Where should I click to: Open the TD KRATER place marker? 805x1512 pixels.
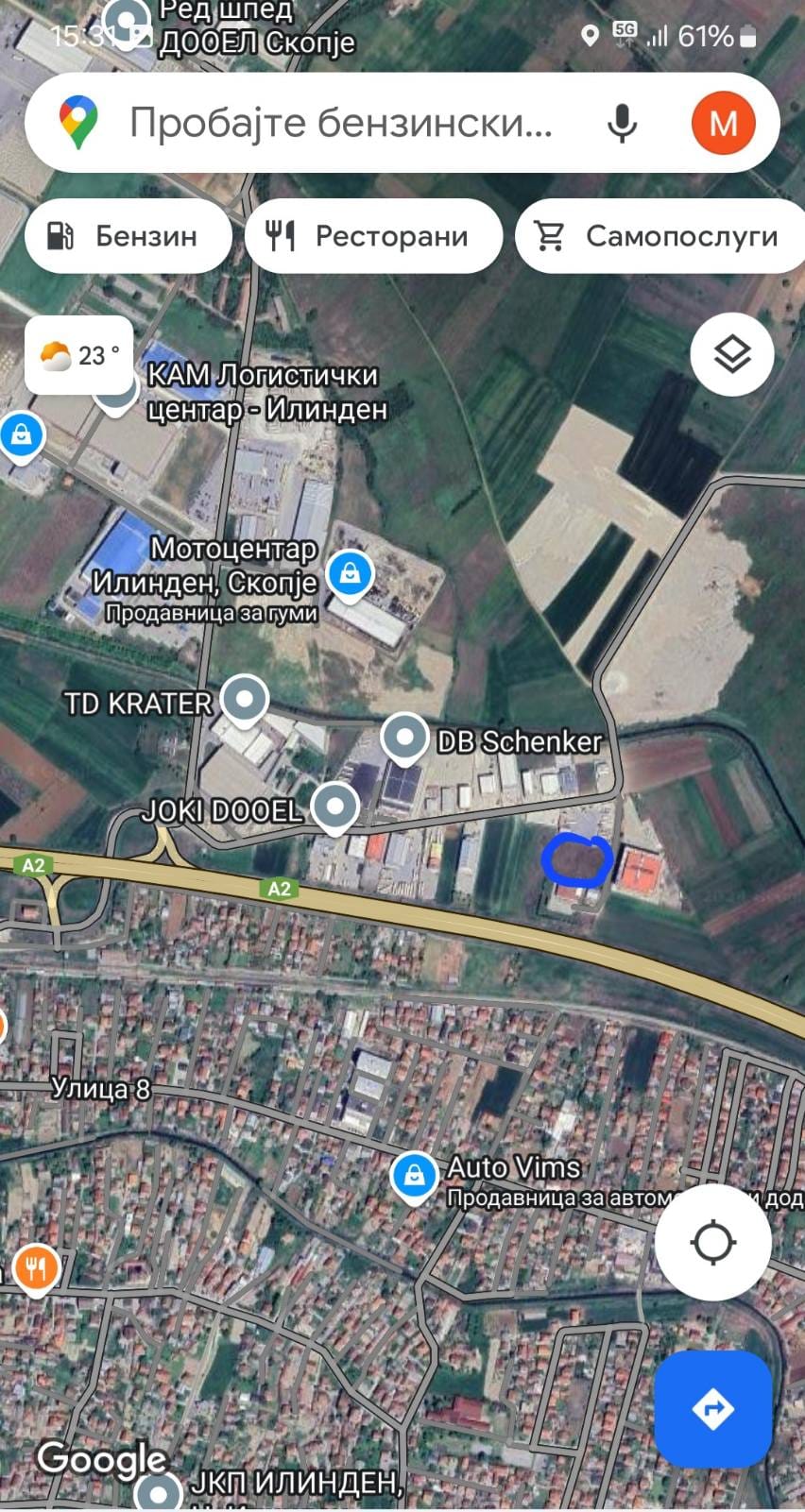245,700
